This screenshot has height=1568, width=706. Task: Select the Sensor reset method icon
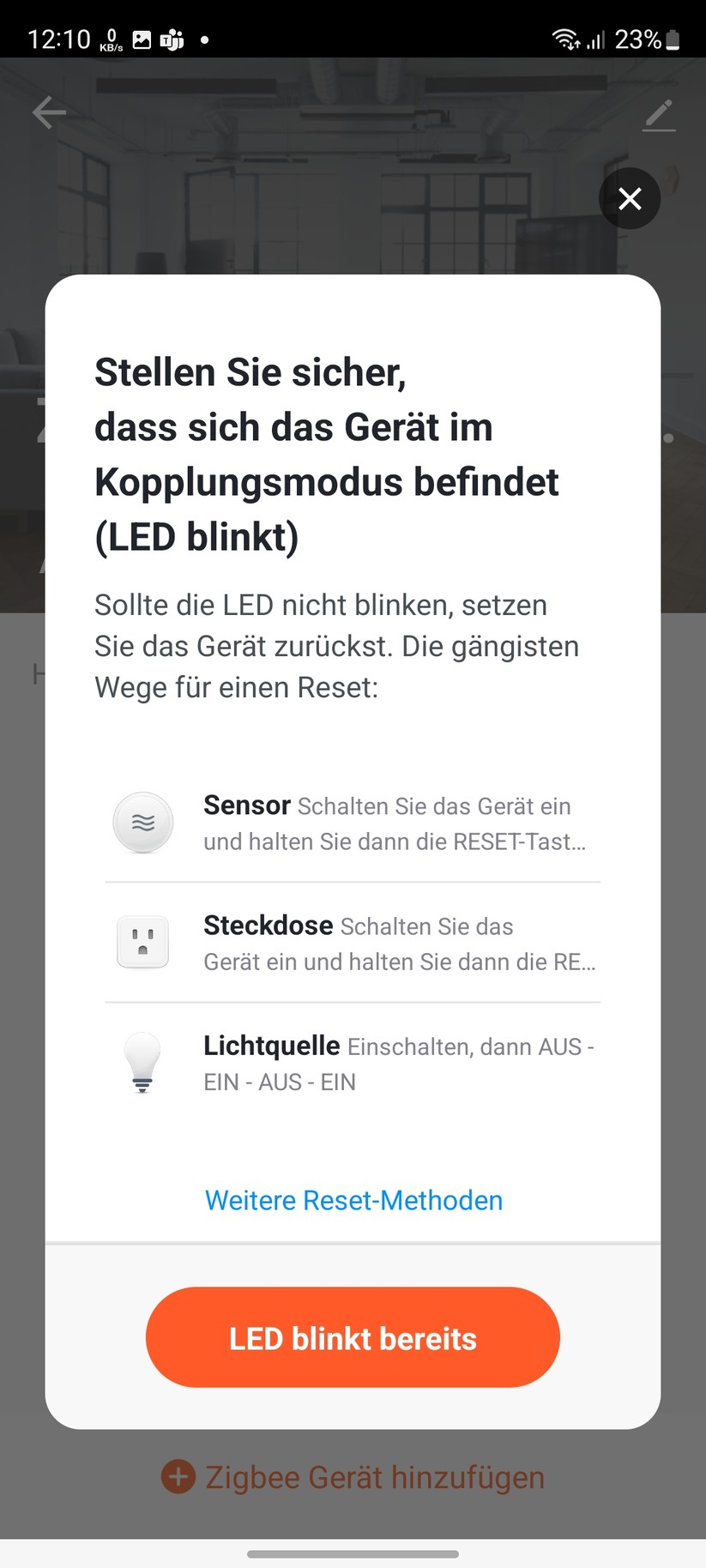tap(142, 822)
